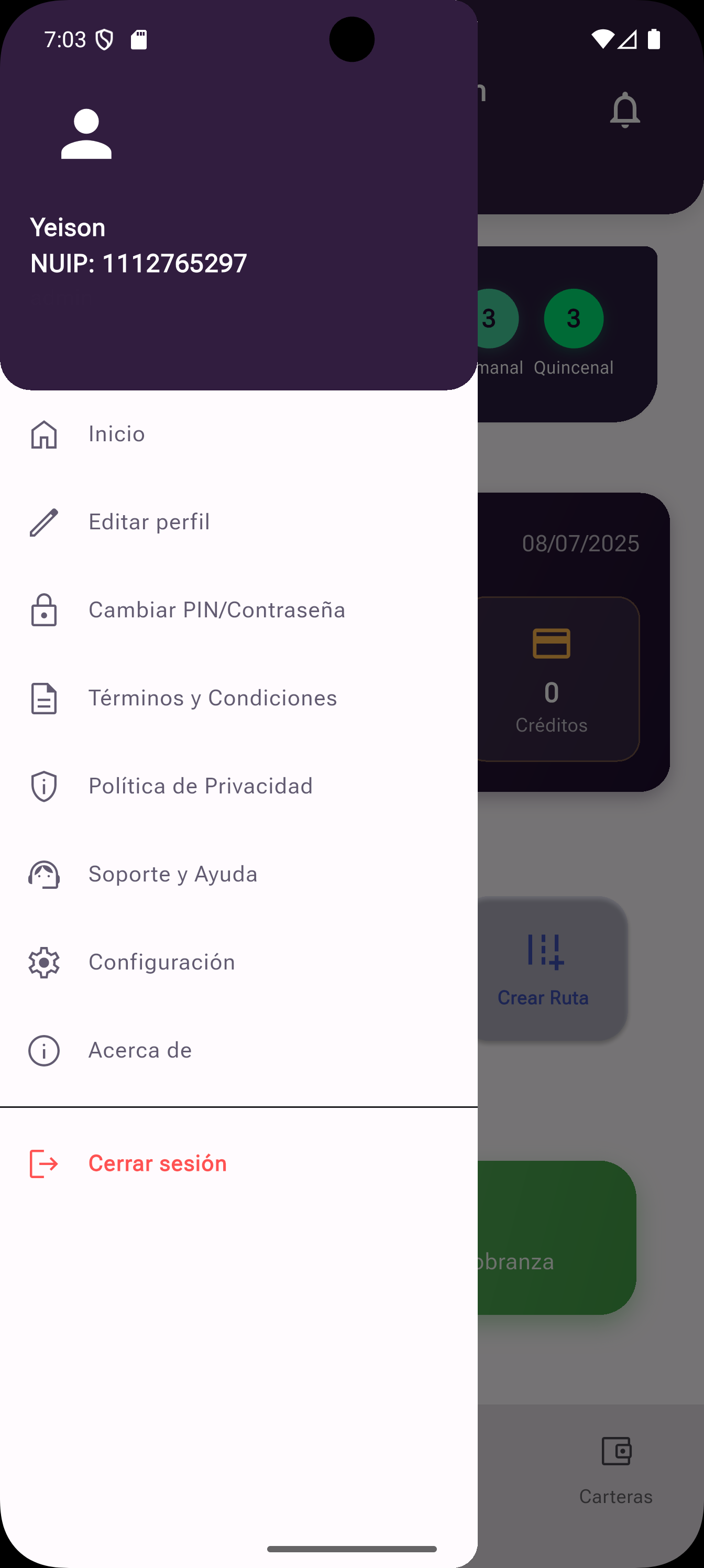Open Editar perfil
Viewport: 704px width, 1568px height.
coord(149,522)
